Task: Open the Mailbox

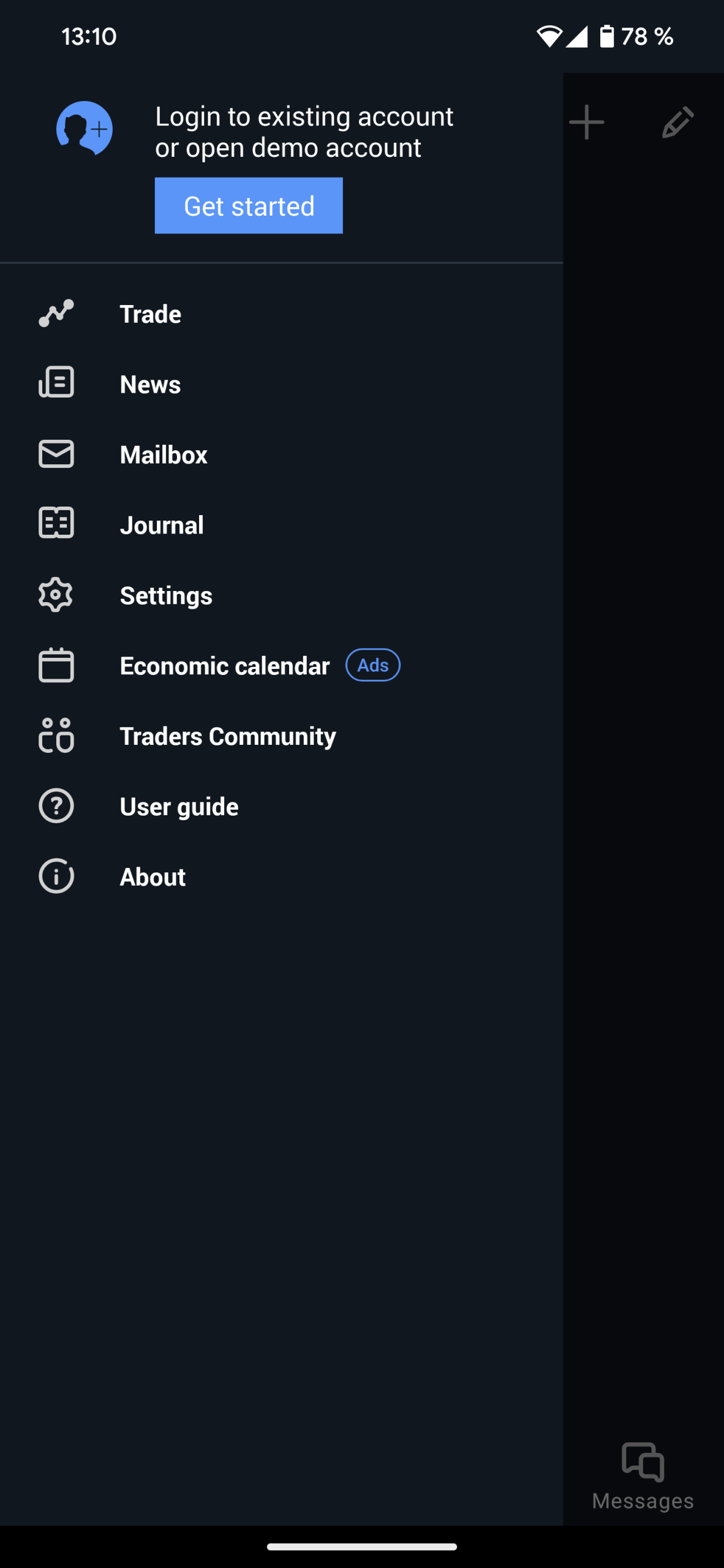Action: [164, 455]
